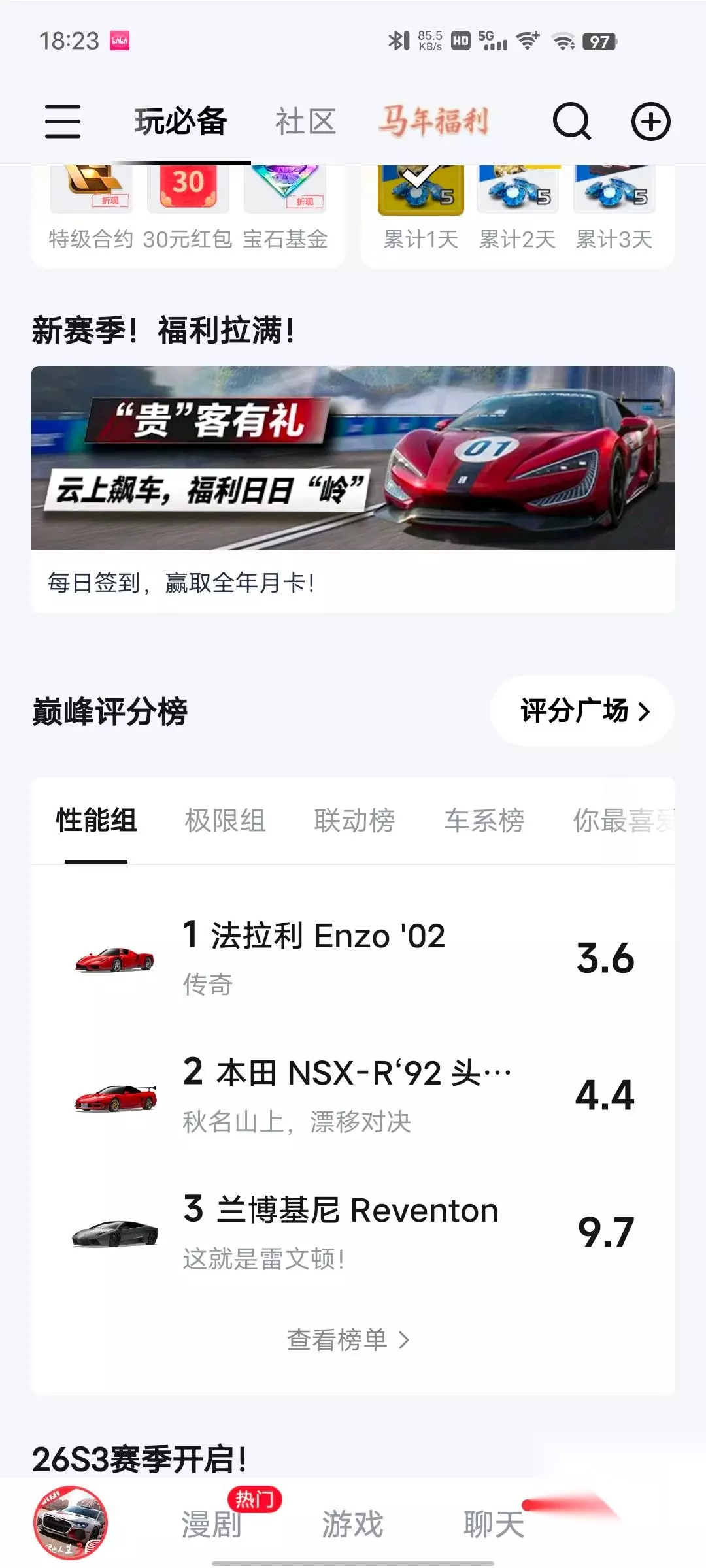Screen dimensions: 706x1568
Task: Select the 玩必备 tab
Action: tap(180, 122)
